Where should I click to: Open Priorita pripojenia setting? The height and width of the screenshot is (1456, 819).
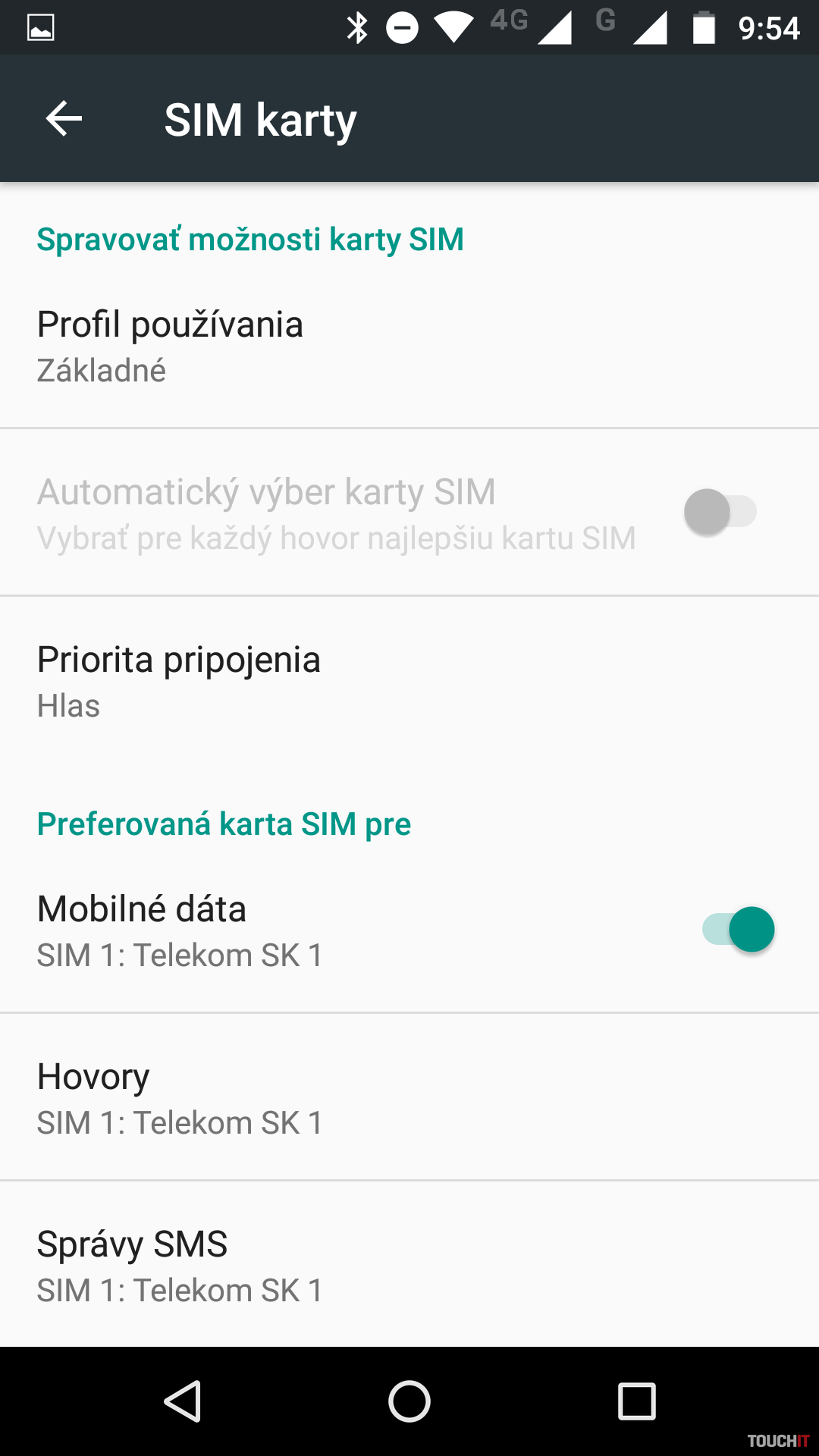pyautogui.click(x=409, y=680)
